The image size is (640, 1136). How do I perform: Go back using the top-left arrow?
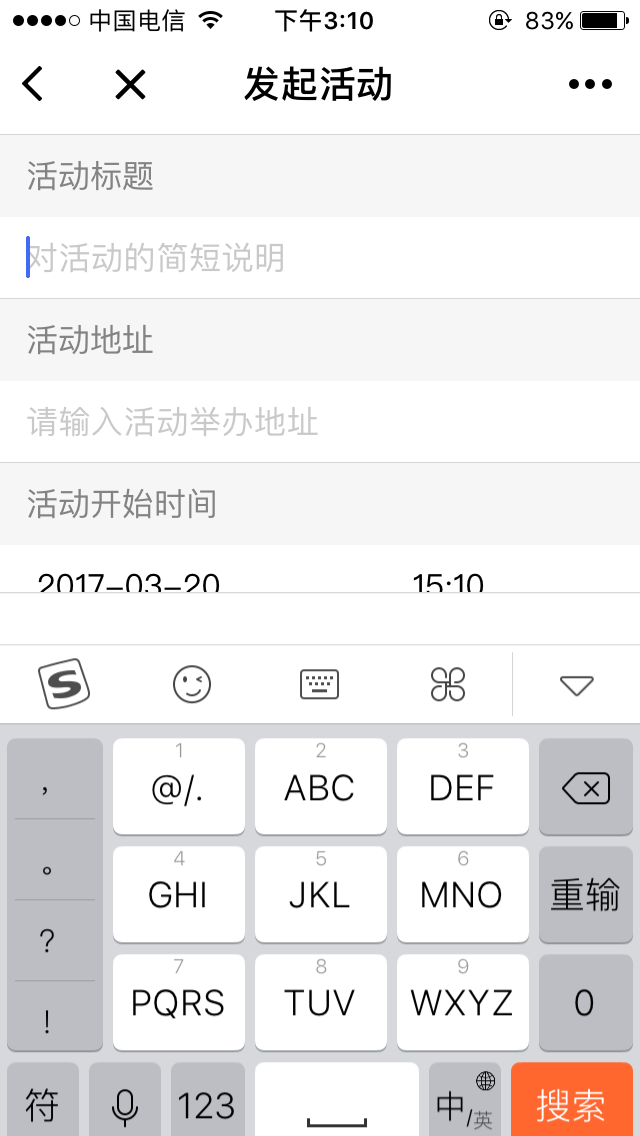coord(33,85)
